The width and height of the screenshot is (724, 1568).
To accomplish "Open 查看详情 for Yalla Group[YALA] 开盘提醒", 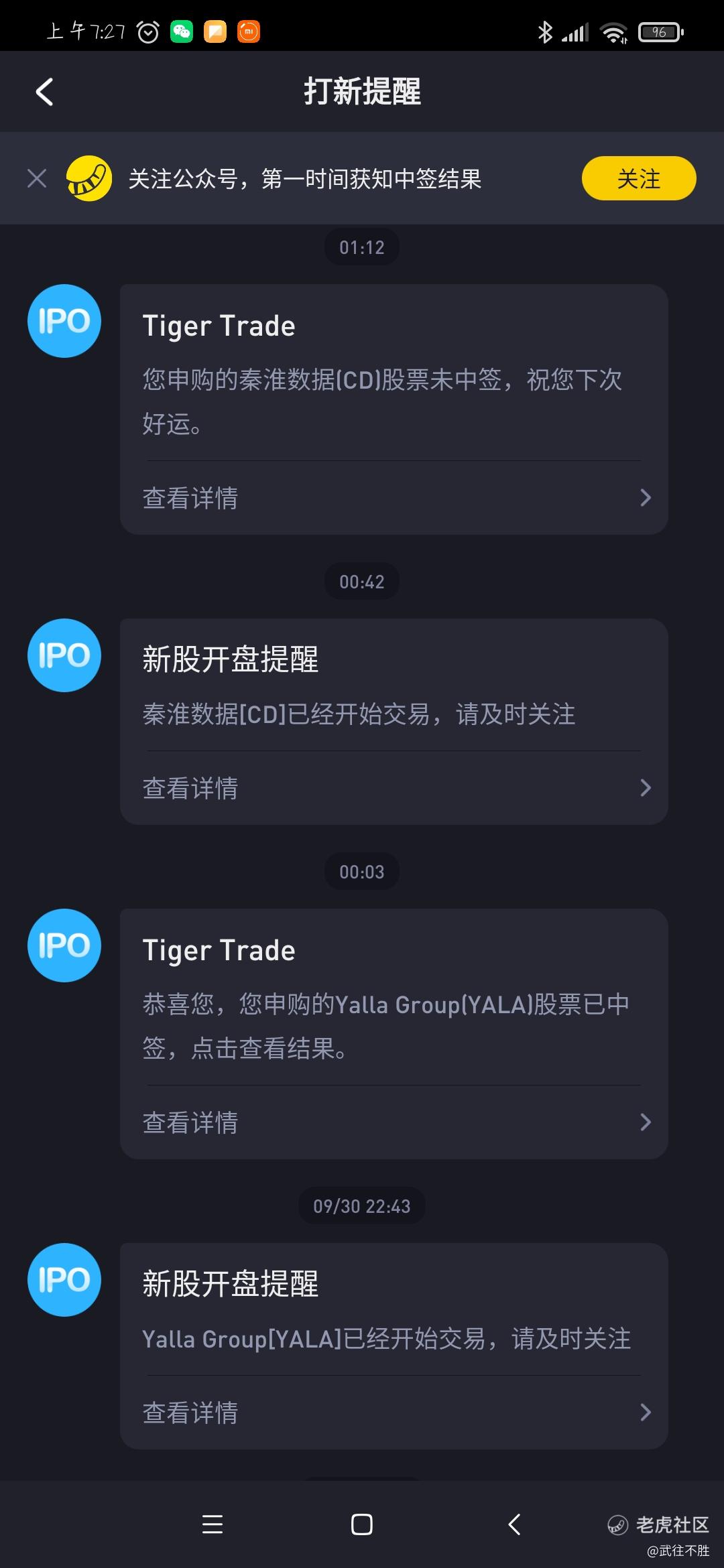I will (394, 1413).
